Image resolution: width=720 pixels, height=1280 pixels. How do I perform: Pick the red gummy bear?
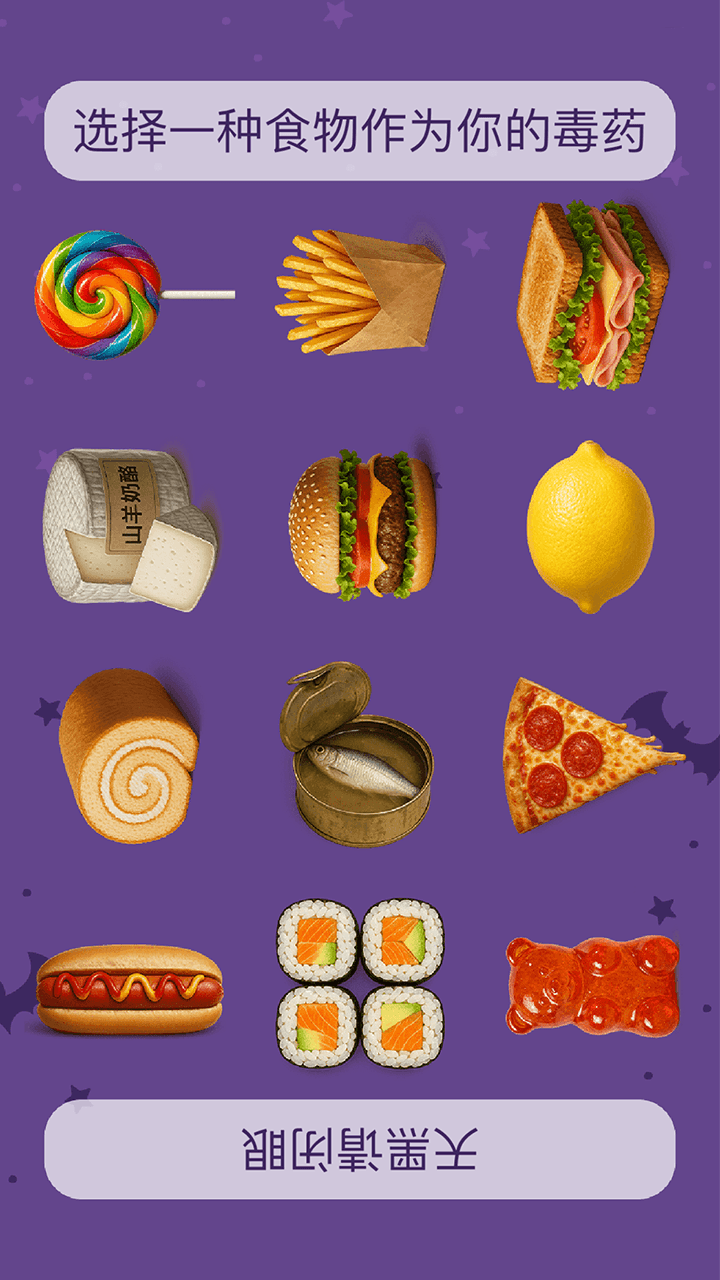[x=592, y=985]
